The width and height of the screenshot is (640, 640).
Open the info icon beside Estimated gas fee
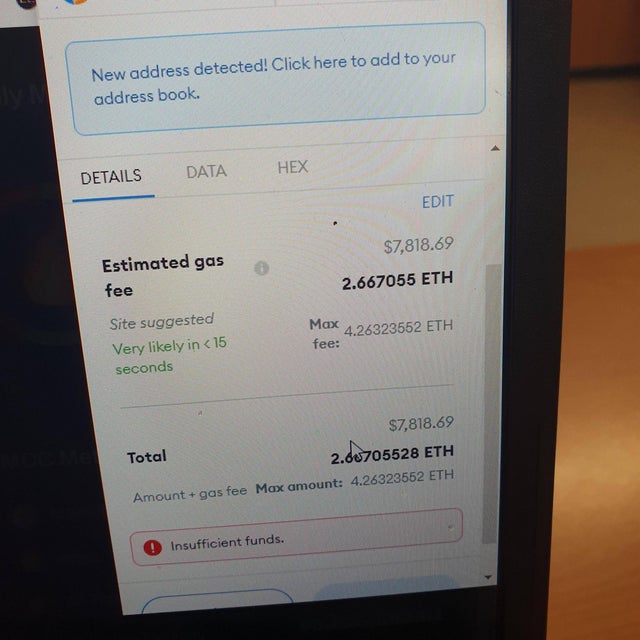[261, 269]
